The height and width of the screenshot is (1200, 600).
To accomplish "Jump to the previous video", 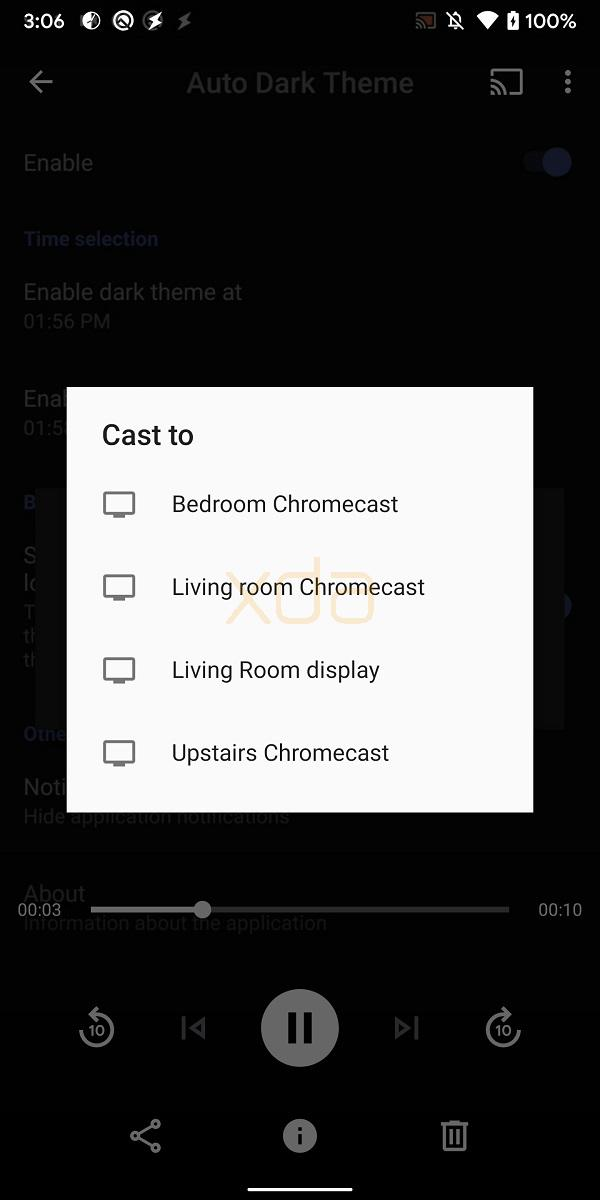I will click(193, 1028).
